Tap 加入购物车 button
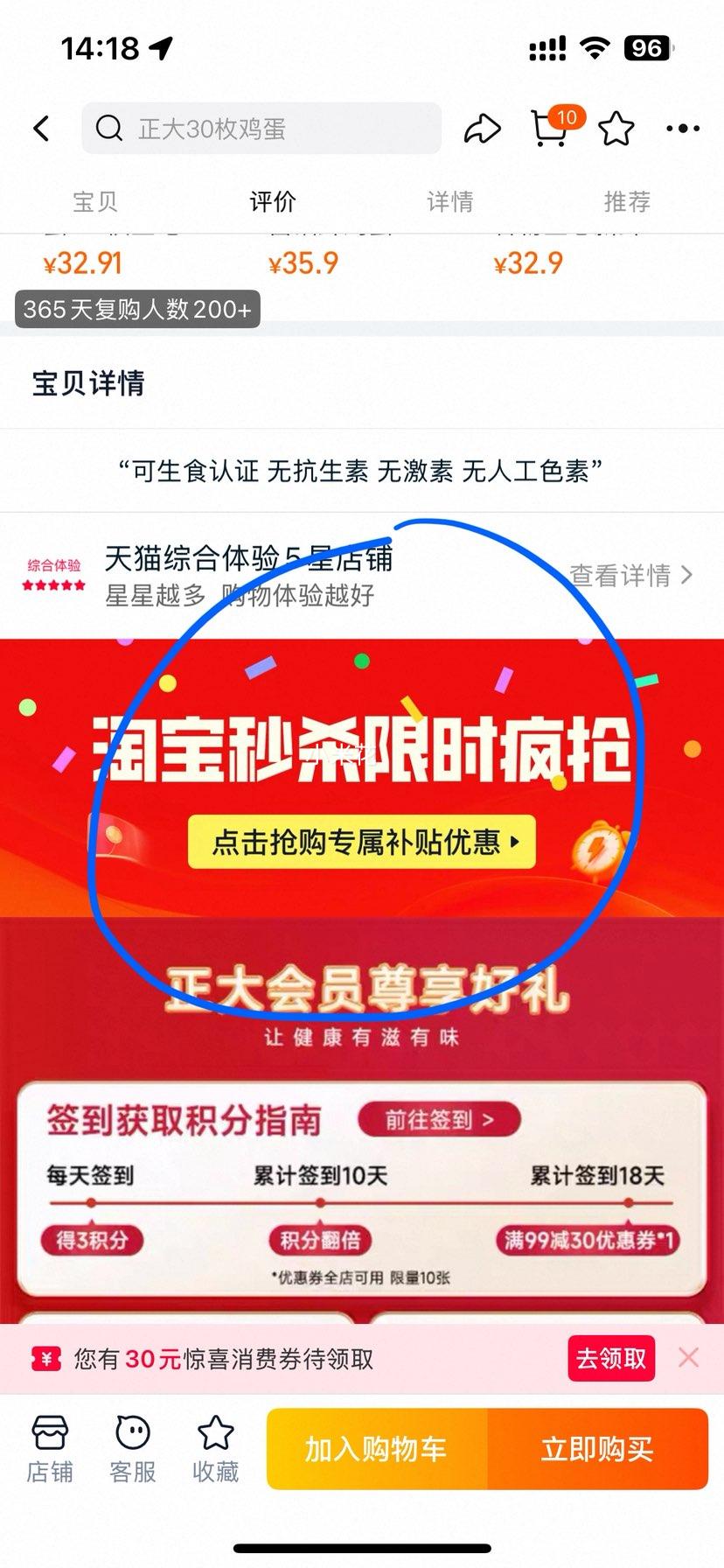Image resolution: width=724 pixels, height=1568 pixels. pos(376,1449)
